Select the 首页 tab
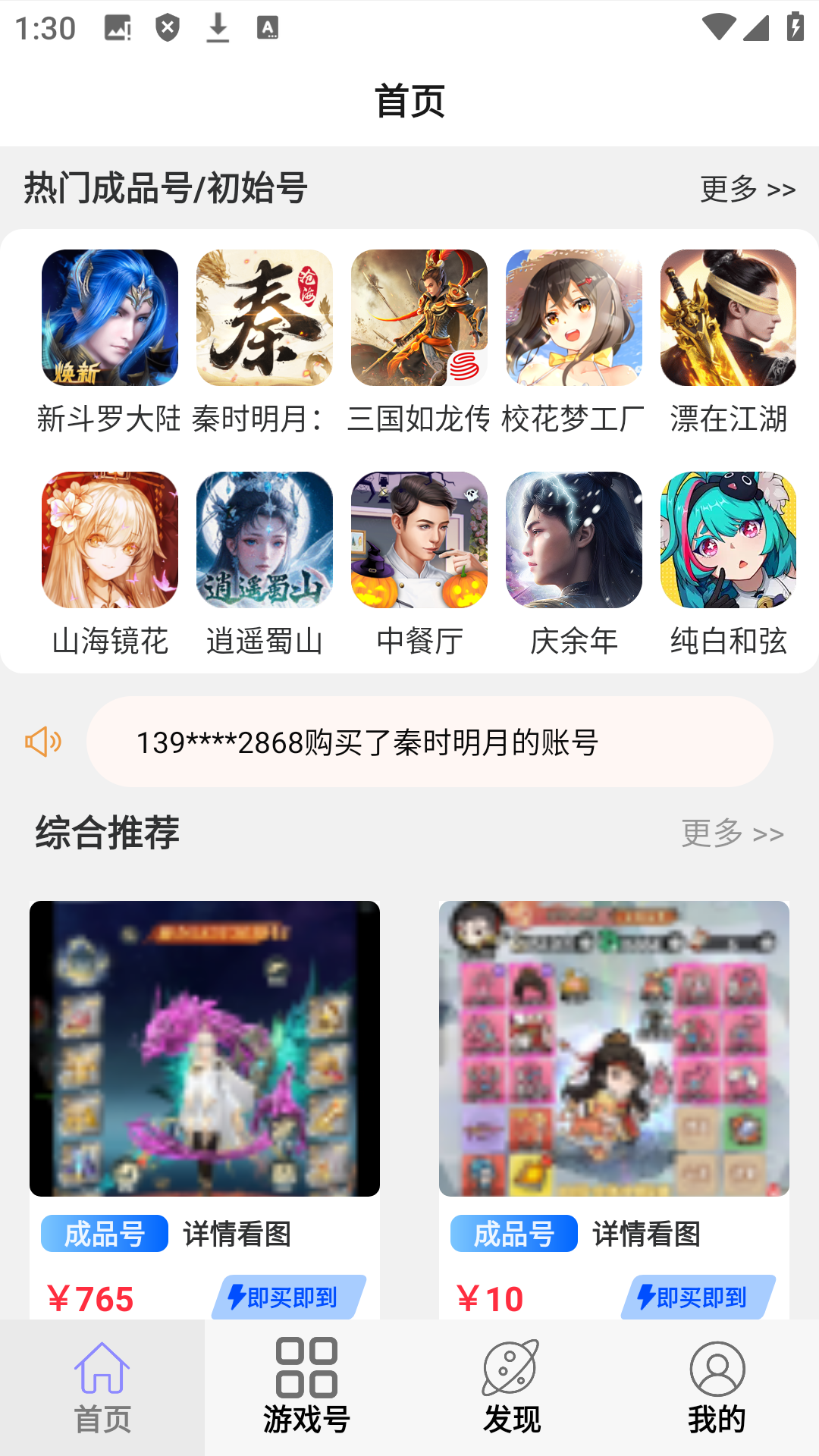Screen dimensions: 819x1456 102,1388
